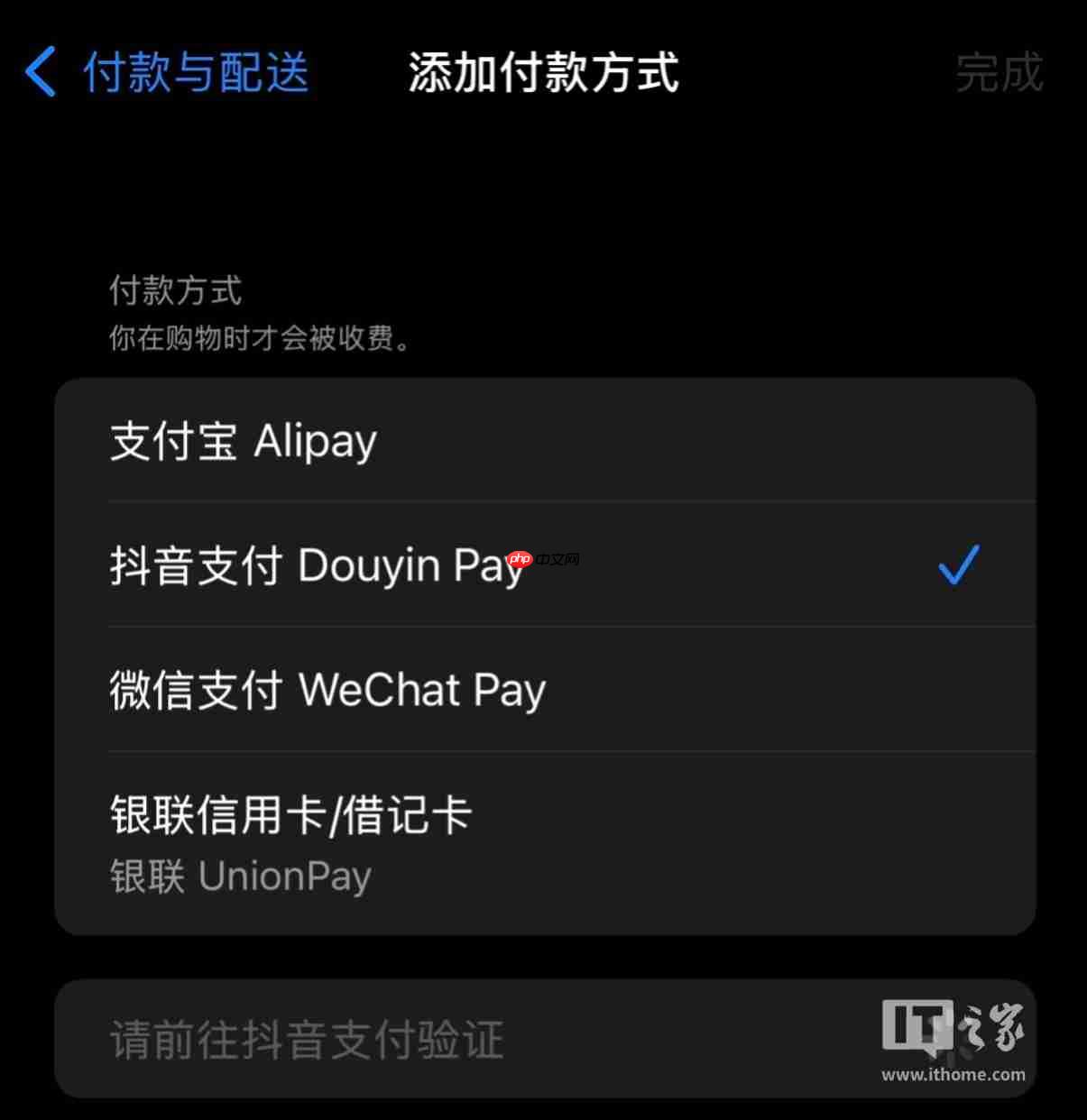
Task: Tap the Alipay English label text
Action: click(x=314, y=441)
